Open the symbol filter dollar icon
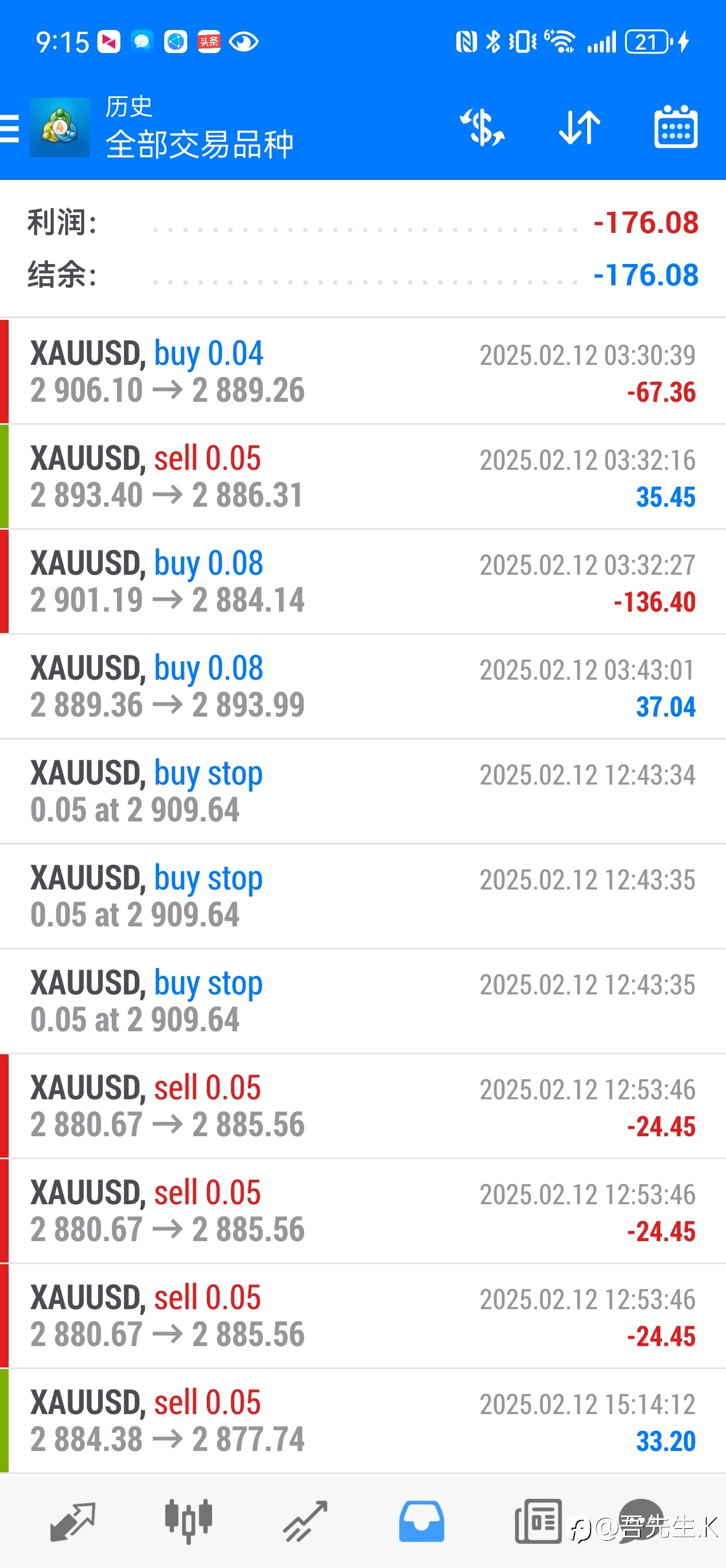Screen dimensions: 726x1568 482,128
